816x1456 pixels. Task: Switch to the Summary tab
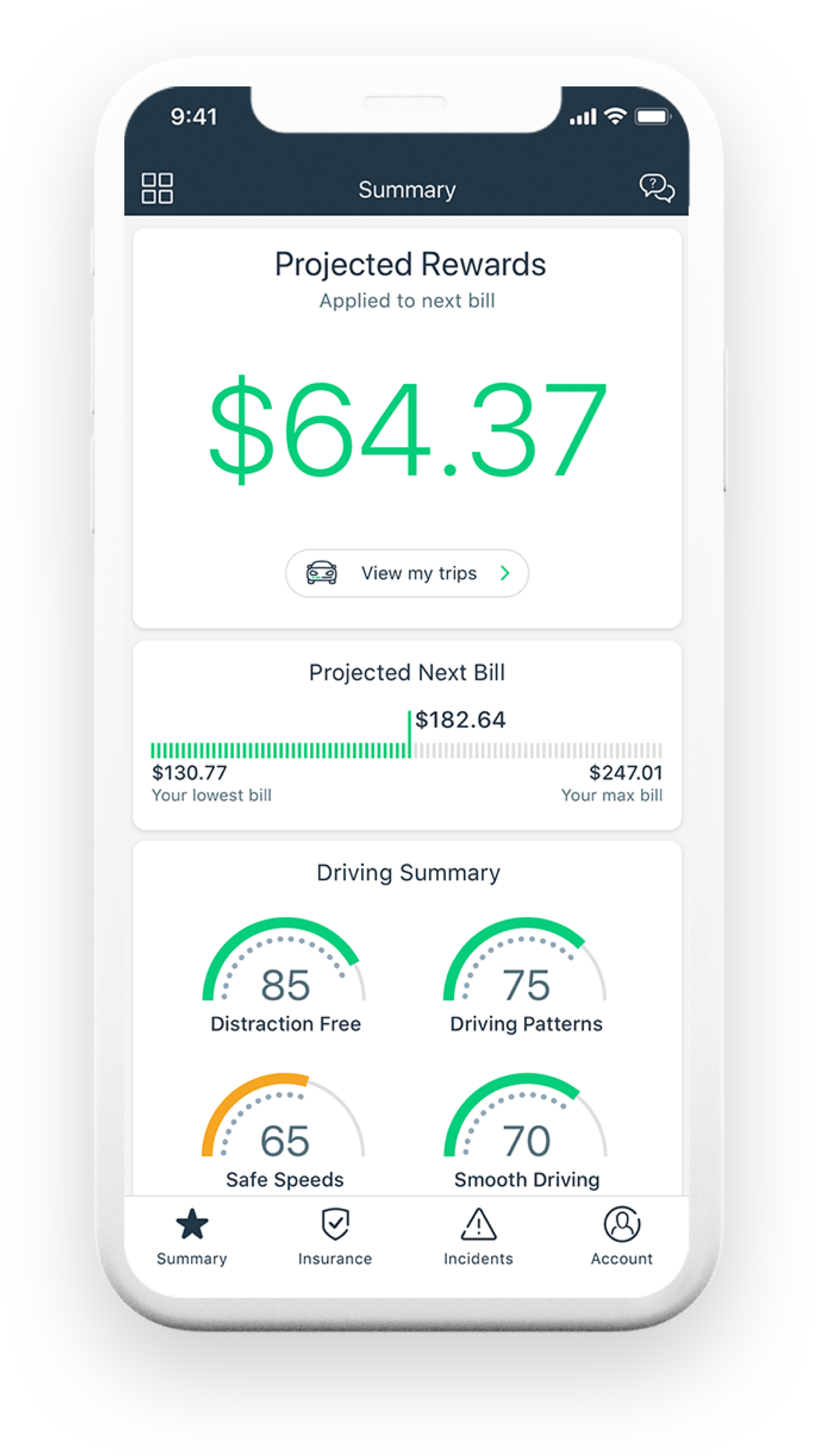[192, 1238]
